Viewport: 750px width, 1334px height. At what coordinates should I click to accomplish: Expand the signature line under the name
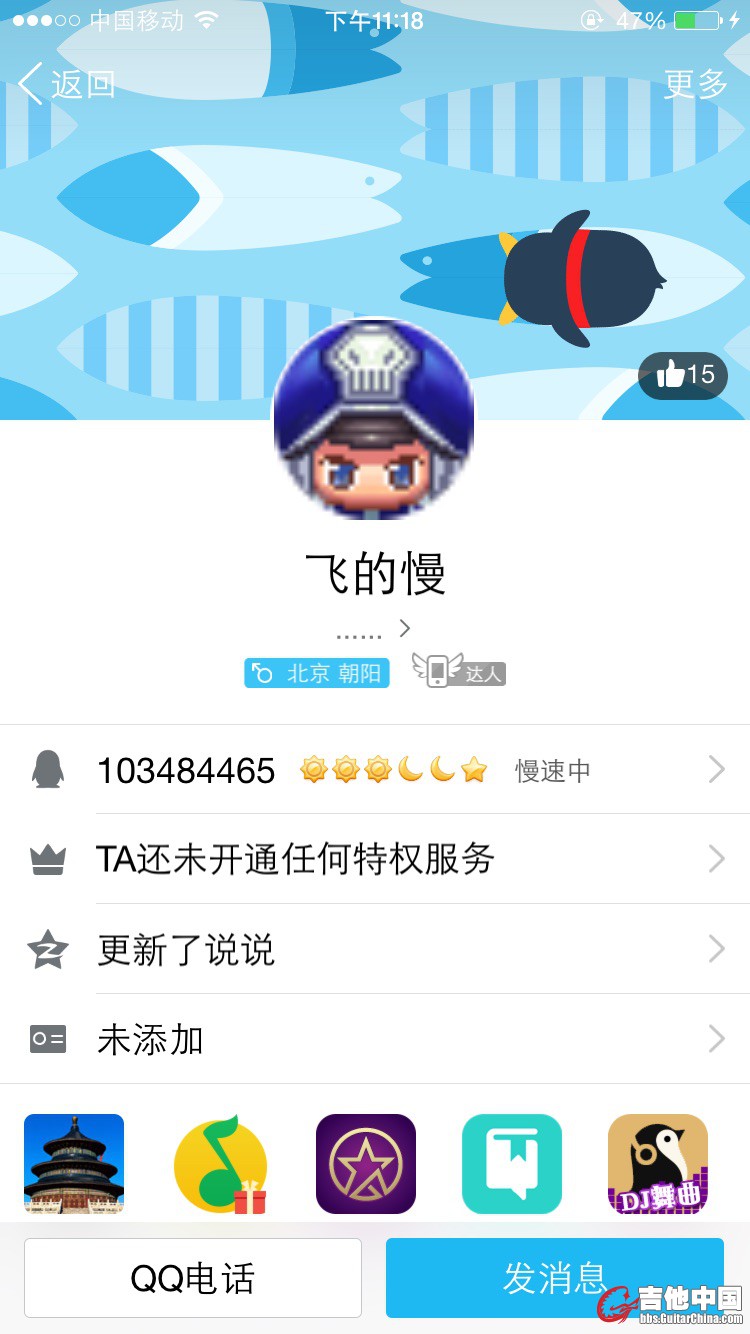(374, 629)
